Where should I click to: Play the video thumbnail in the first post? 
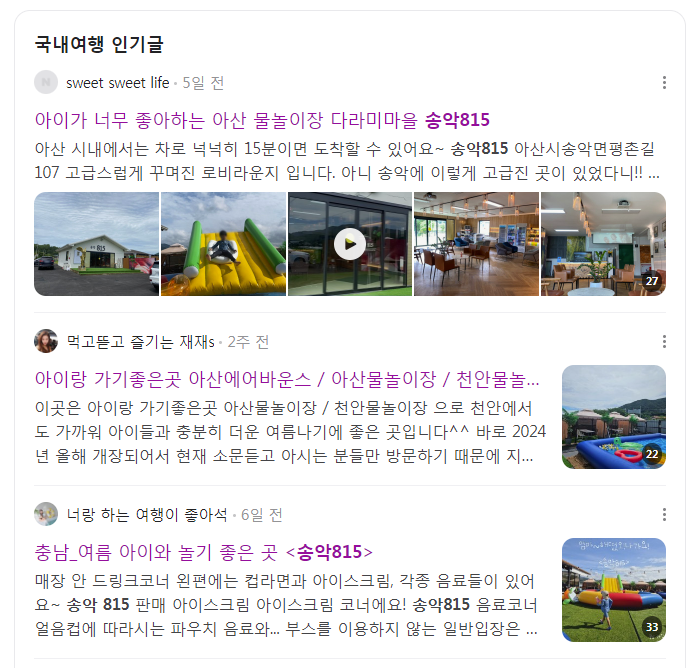(350, 244)
